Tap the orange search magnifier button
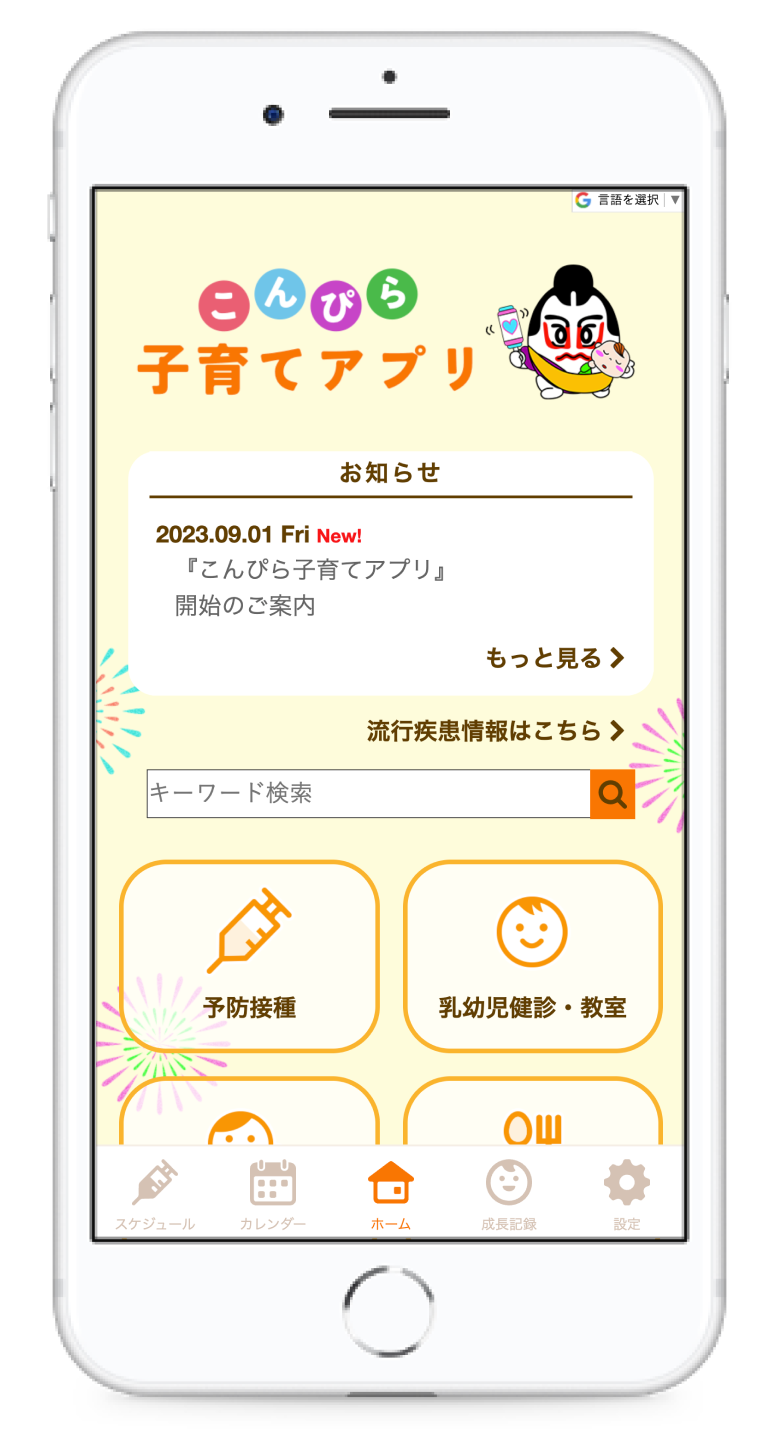This screenshot has height=1431, width=779. pos(612,794)
